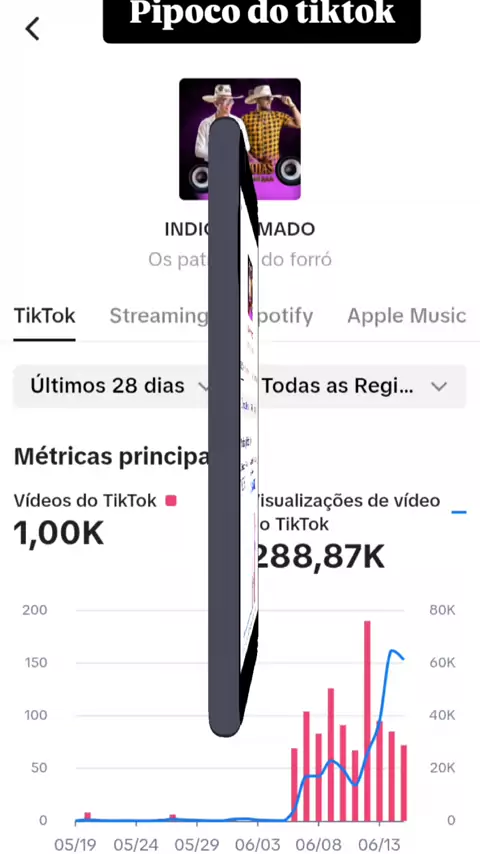Viewport: 480px width, 854px height.
Task: Open the Últimos 28 dias period dropdown
Action: (114, 386)
